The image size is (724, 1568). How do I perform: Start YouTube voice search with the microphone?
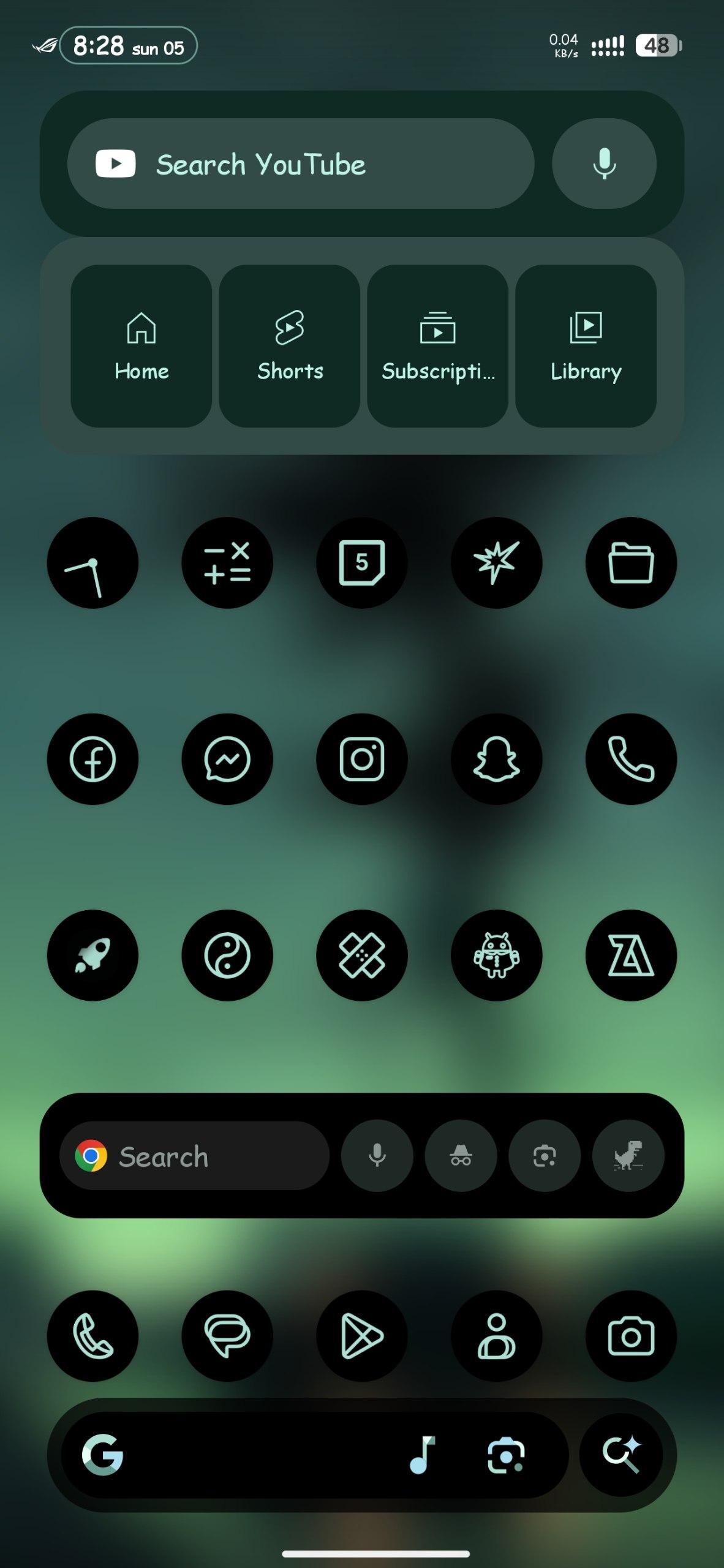coord(604,164)
